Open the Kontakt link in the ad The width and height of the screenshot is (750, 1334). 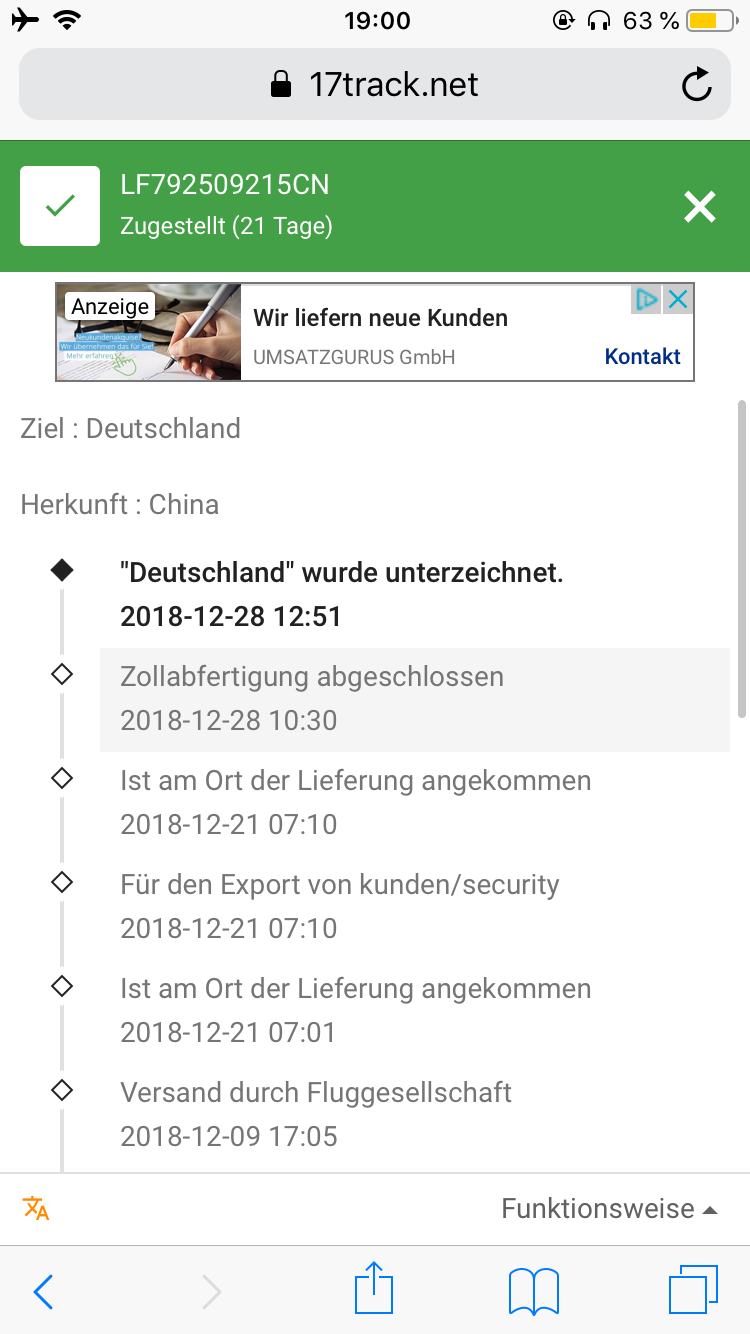642,356
